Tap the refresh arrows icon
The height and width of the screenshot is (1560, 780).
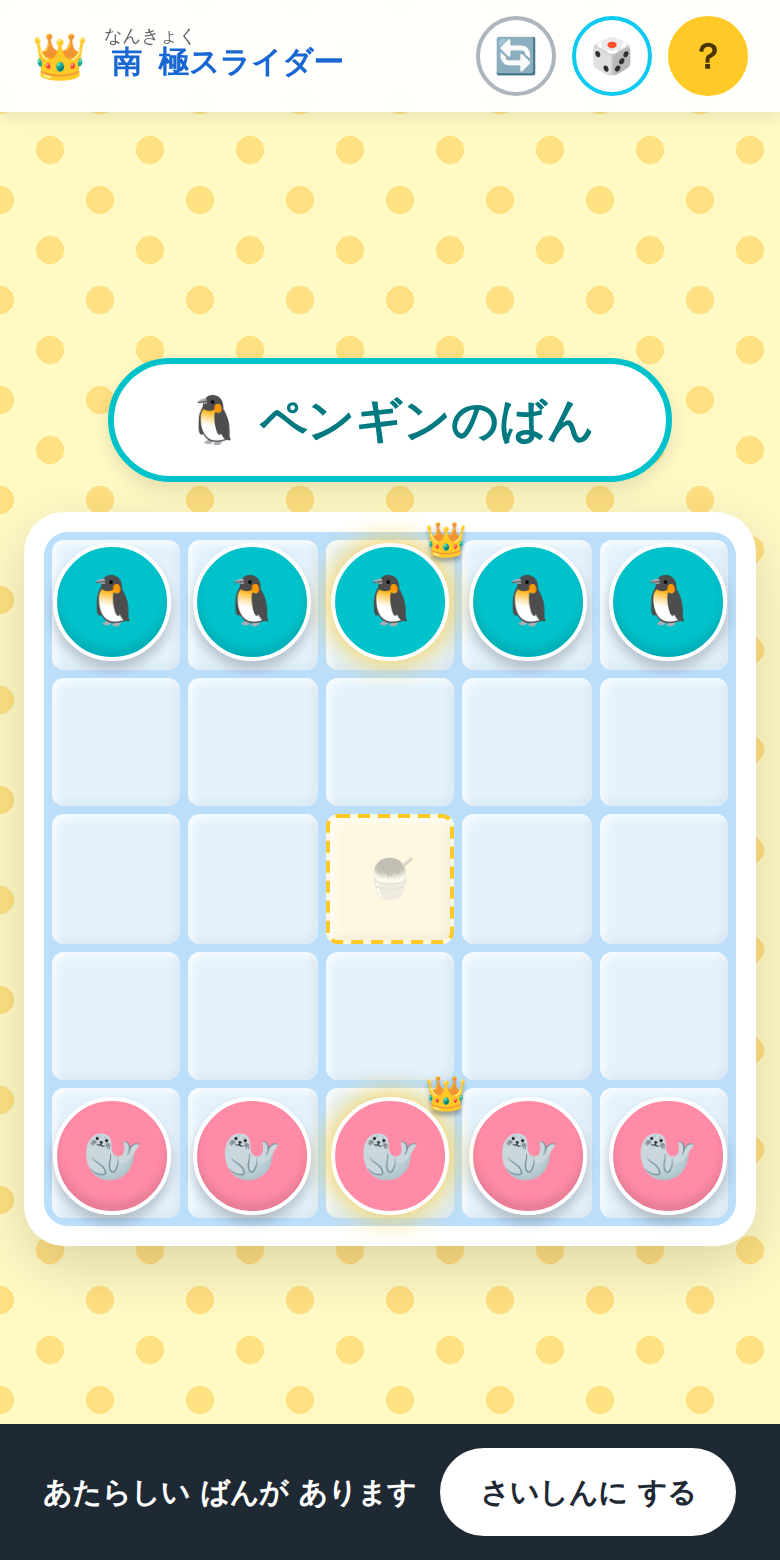pyautogui.click(x=516, y=56)
